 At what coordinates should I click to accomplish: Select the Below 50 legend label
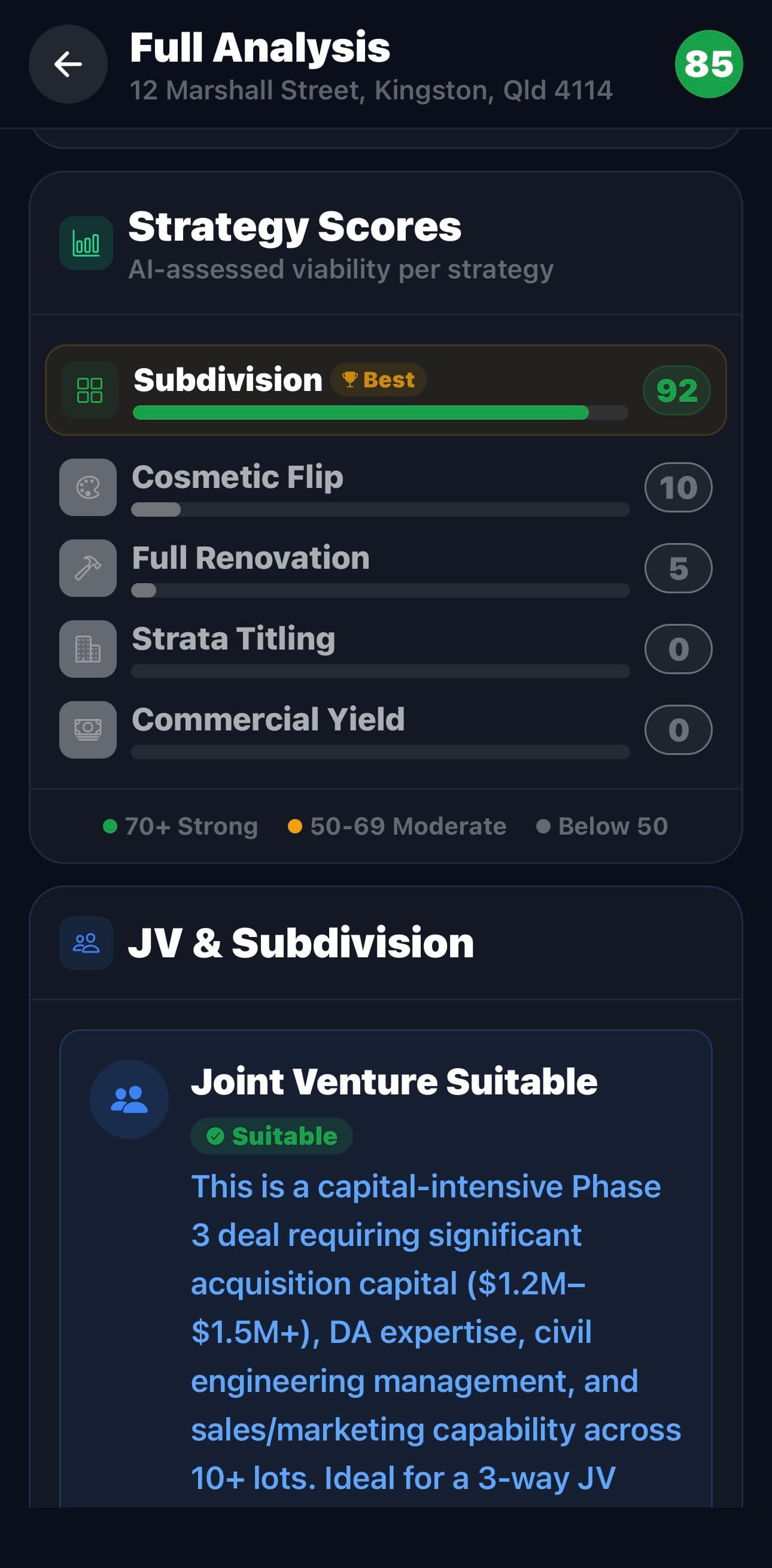(x=612, y=826)
